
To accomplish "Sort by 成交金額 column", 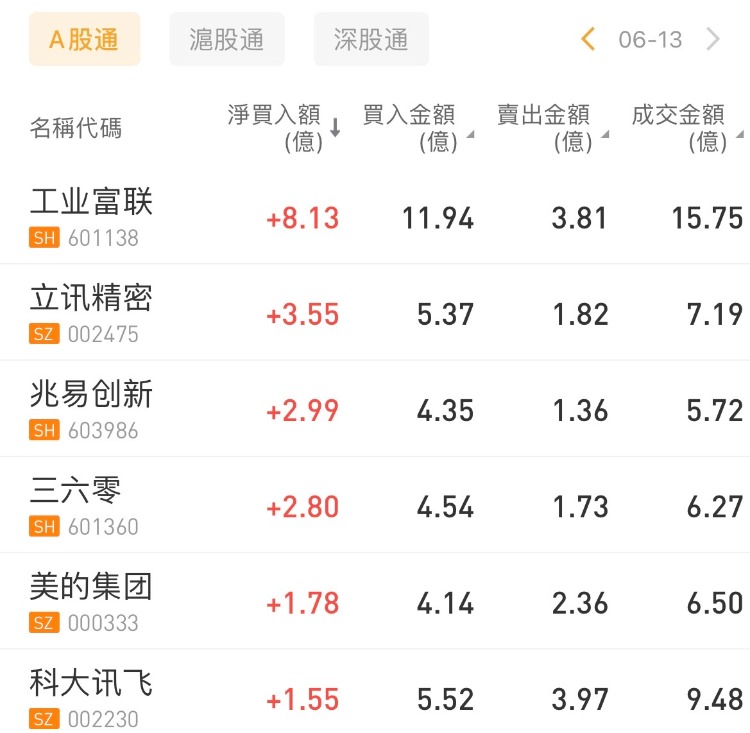I will pos(687,128).
